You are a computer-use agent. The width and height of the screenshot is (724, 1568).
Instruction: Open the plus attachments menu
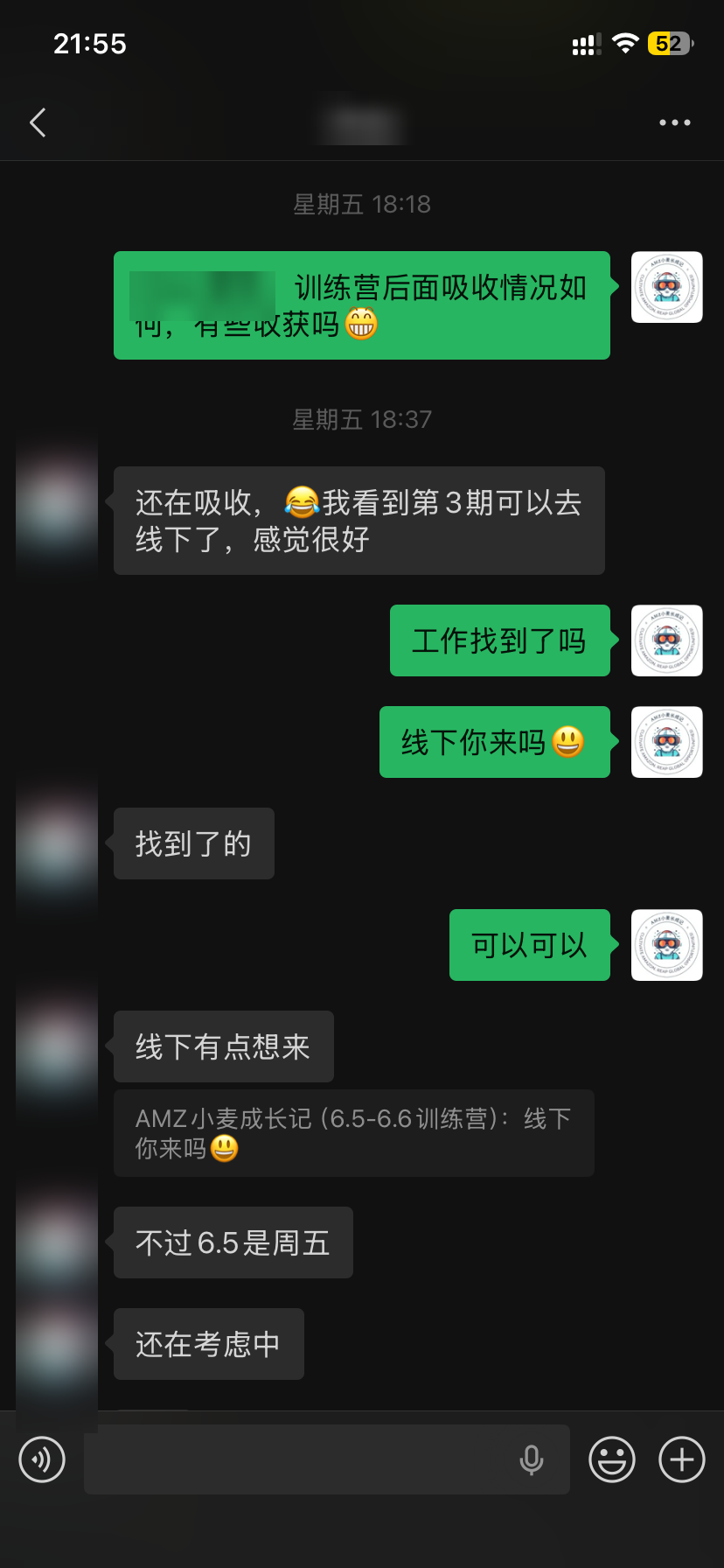tap(682, 1459)
